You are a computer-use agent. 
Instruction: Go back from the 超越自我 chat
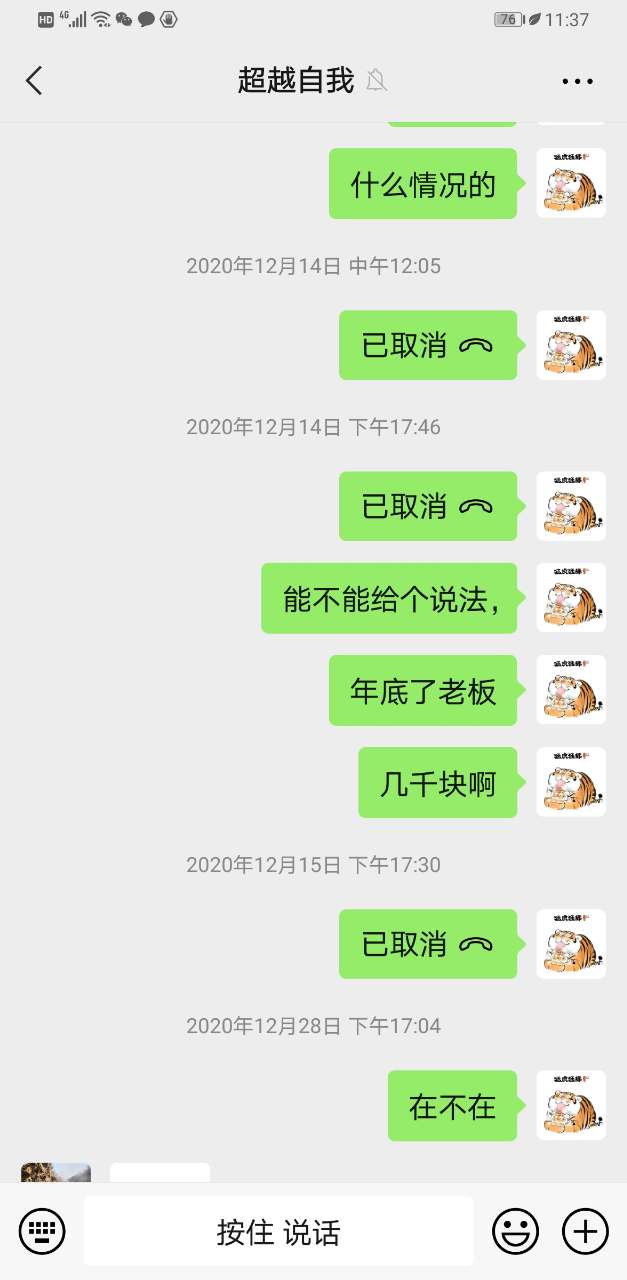click(34, 81)
